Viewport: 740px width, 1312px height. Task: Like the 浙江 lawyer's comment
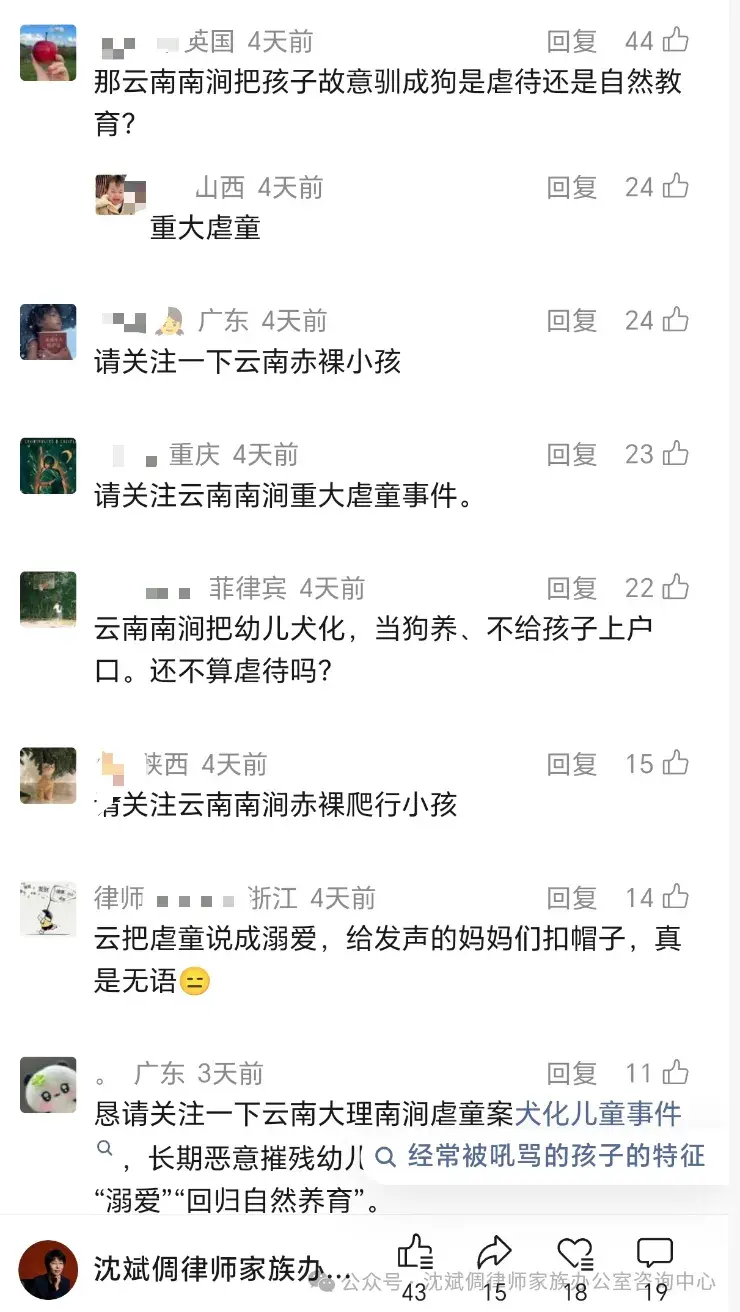[675, 898]
